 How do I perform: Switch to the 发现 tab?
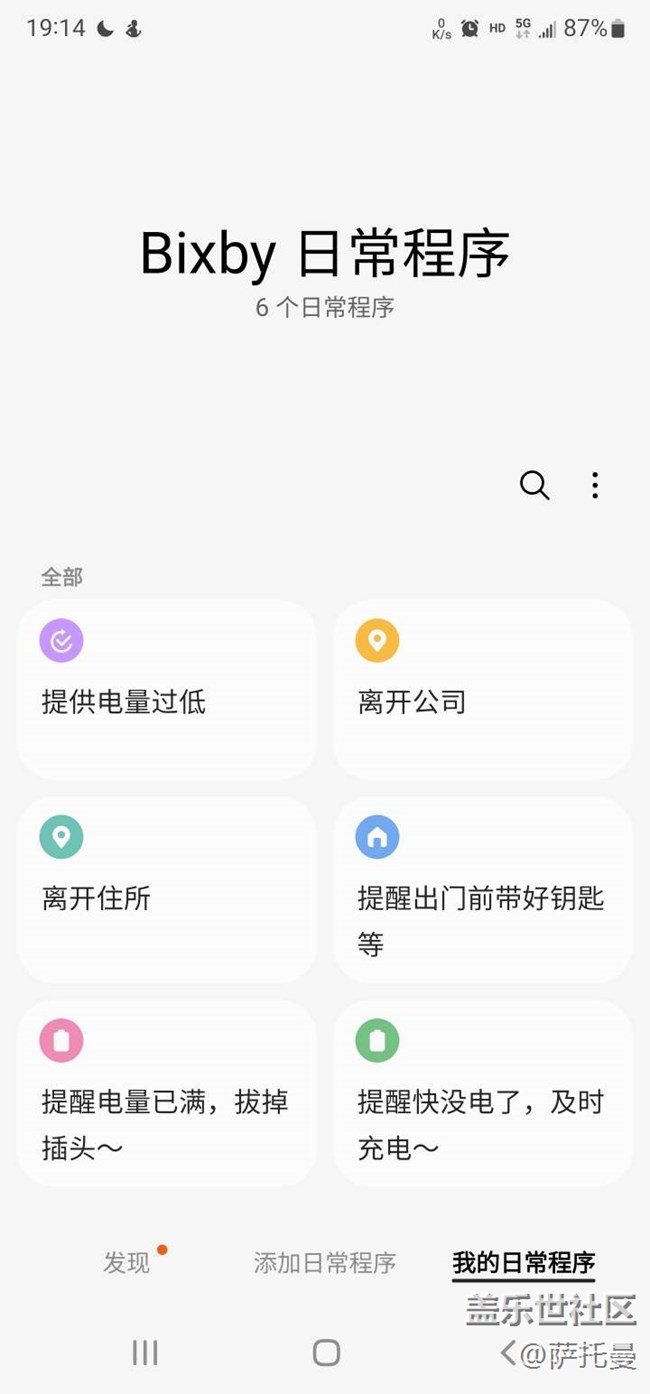pyautogui.click(x=127, y=1263)
